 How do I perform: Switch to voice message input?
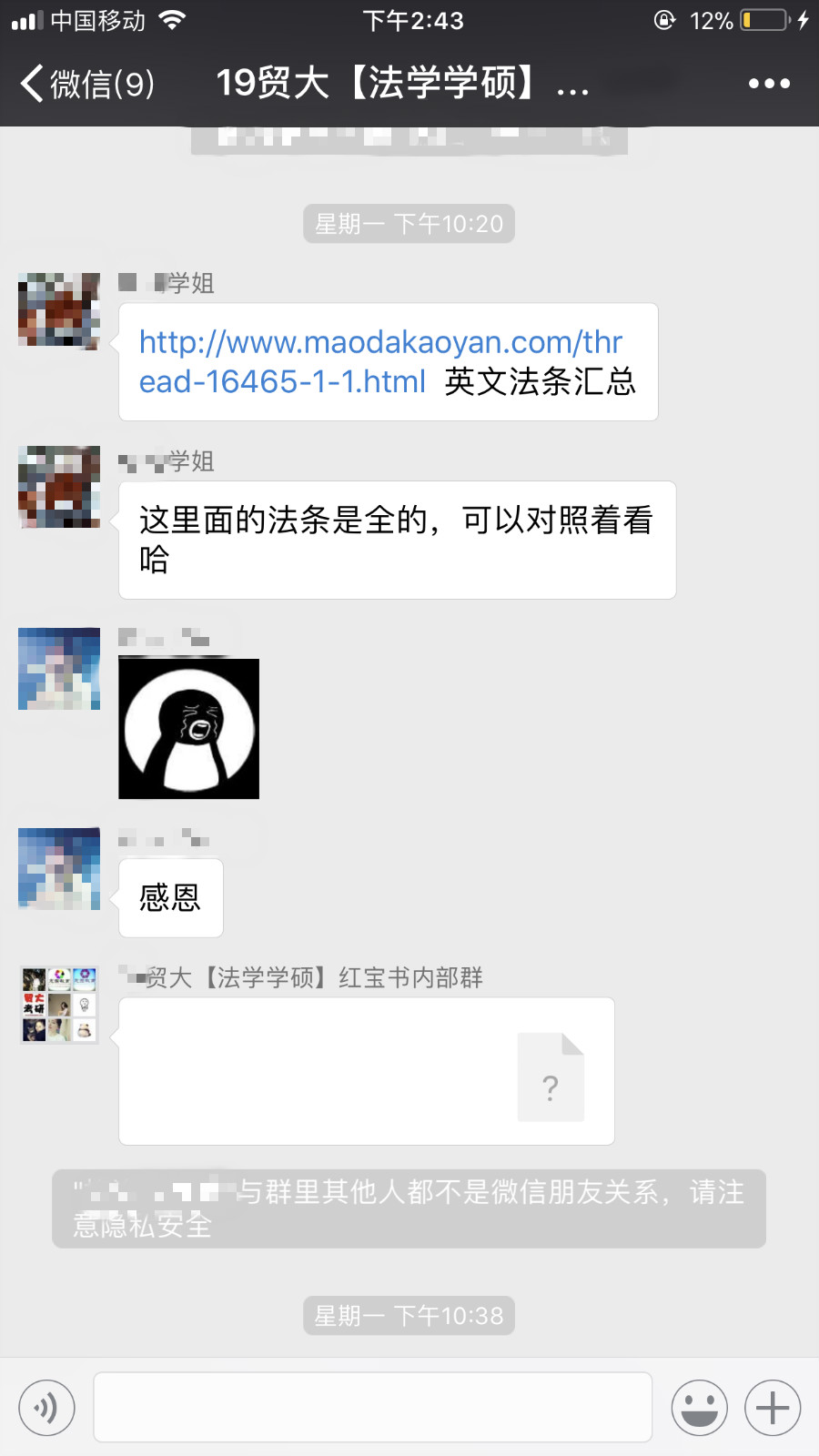point(46,1408)
